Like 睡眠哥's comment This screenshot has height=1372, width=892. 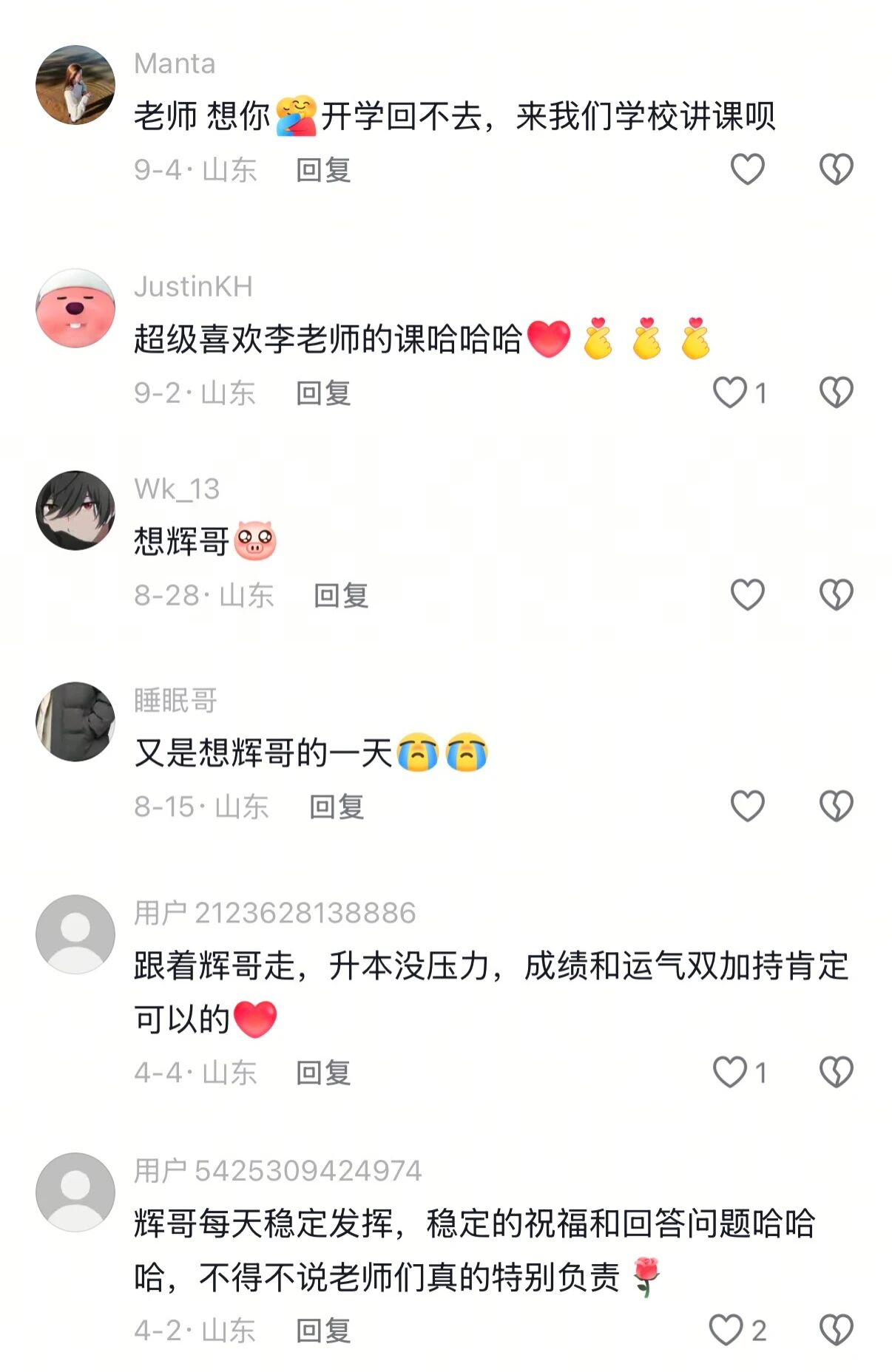(x=747, y=806)
